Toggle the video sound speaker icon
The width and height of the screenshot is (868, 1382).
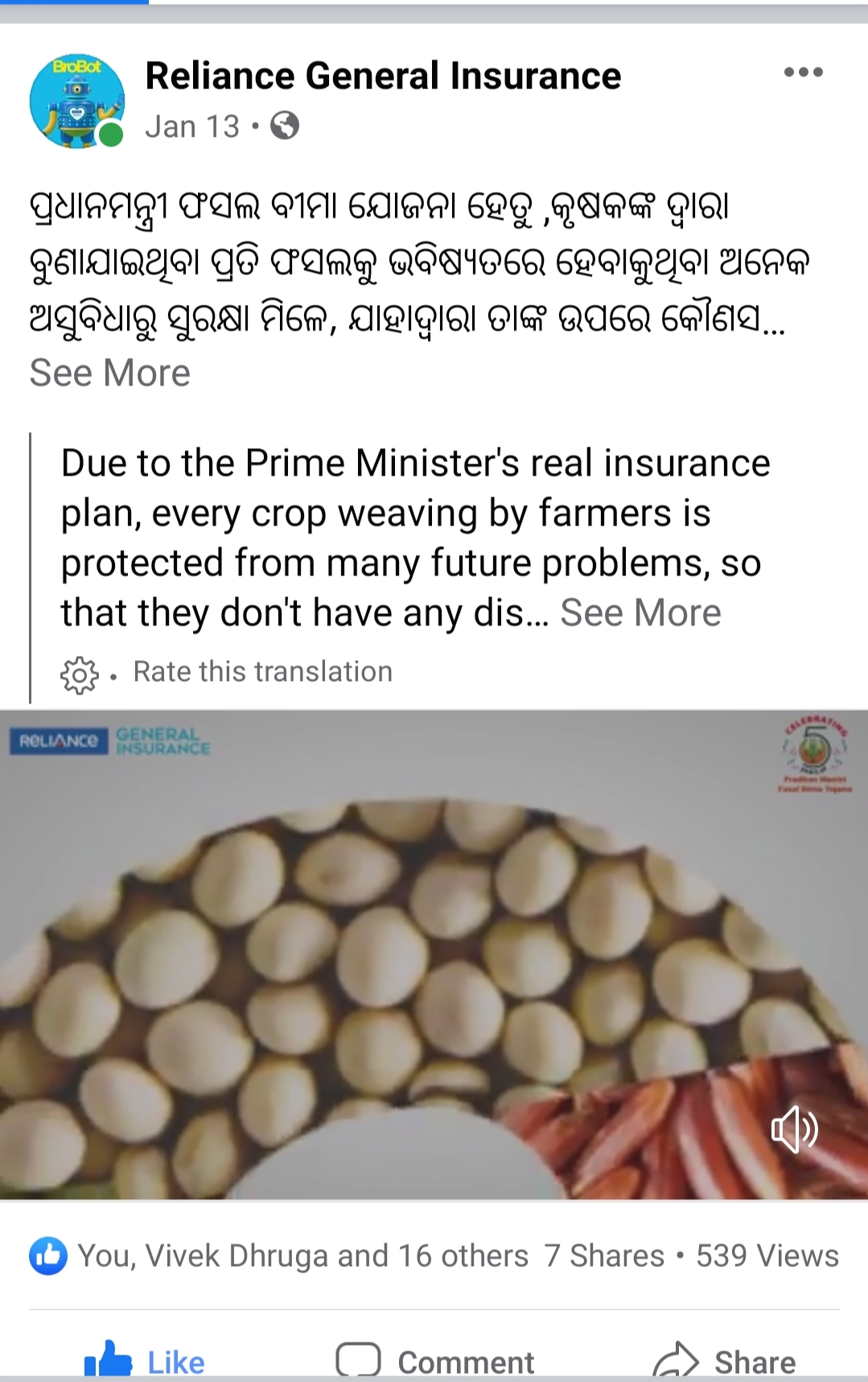(794, 1130)
